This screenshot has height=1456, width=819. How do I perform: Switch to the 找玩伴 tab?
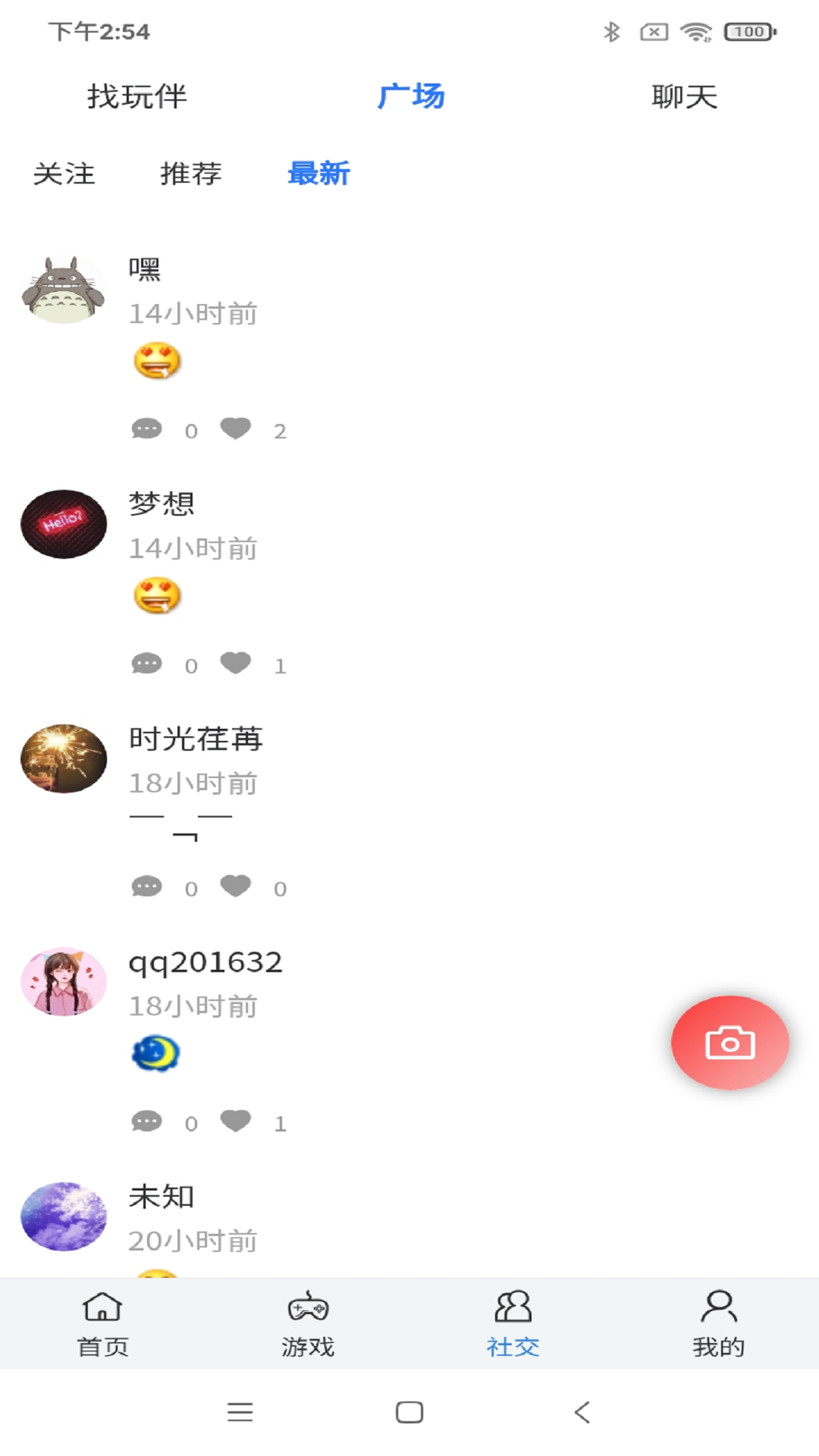(x=136, y=96)
